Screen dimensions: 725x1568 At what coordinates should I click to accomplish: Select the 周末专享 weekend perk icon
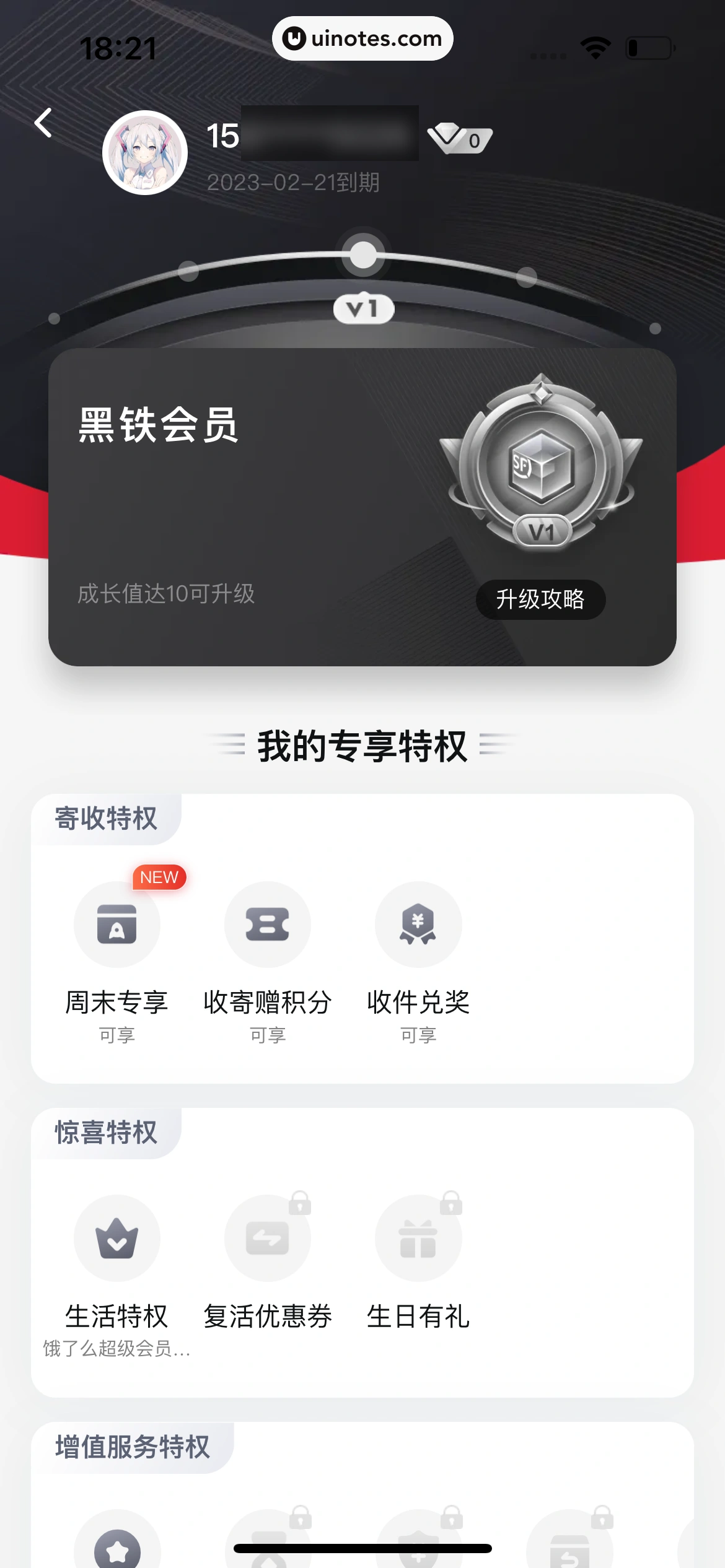pyautogui.click(x=116, y=925)
